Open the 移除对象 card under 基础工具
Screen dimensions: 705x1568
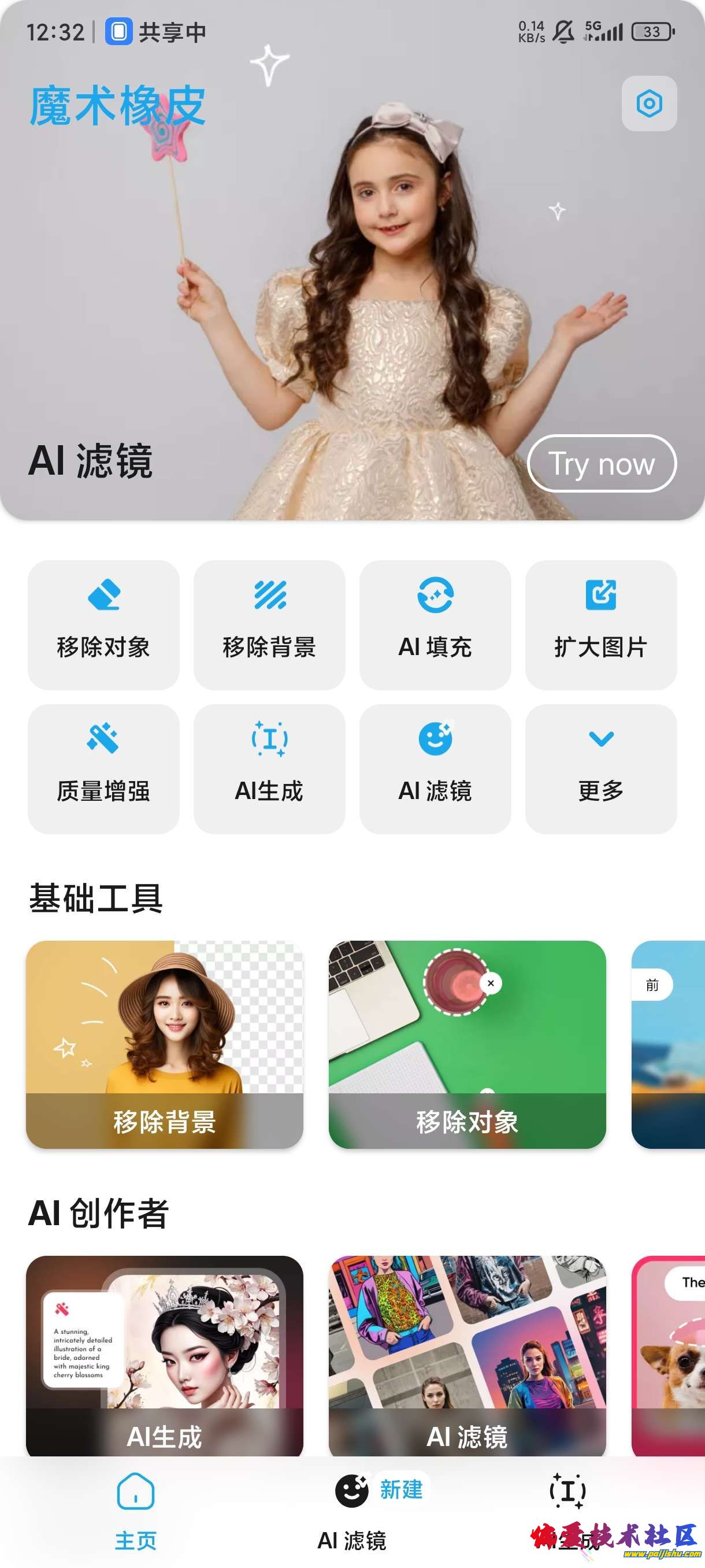tap(467, 1044)
